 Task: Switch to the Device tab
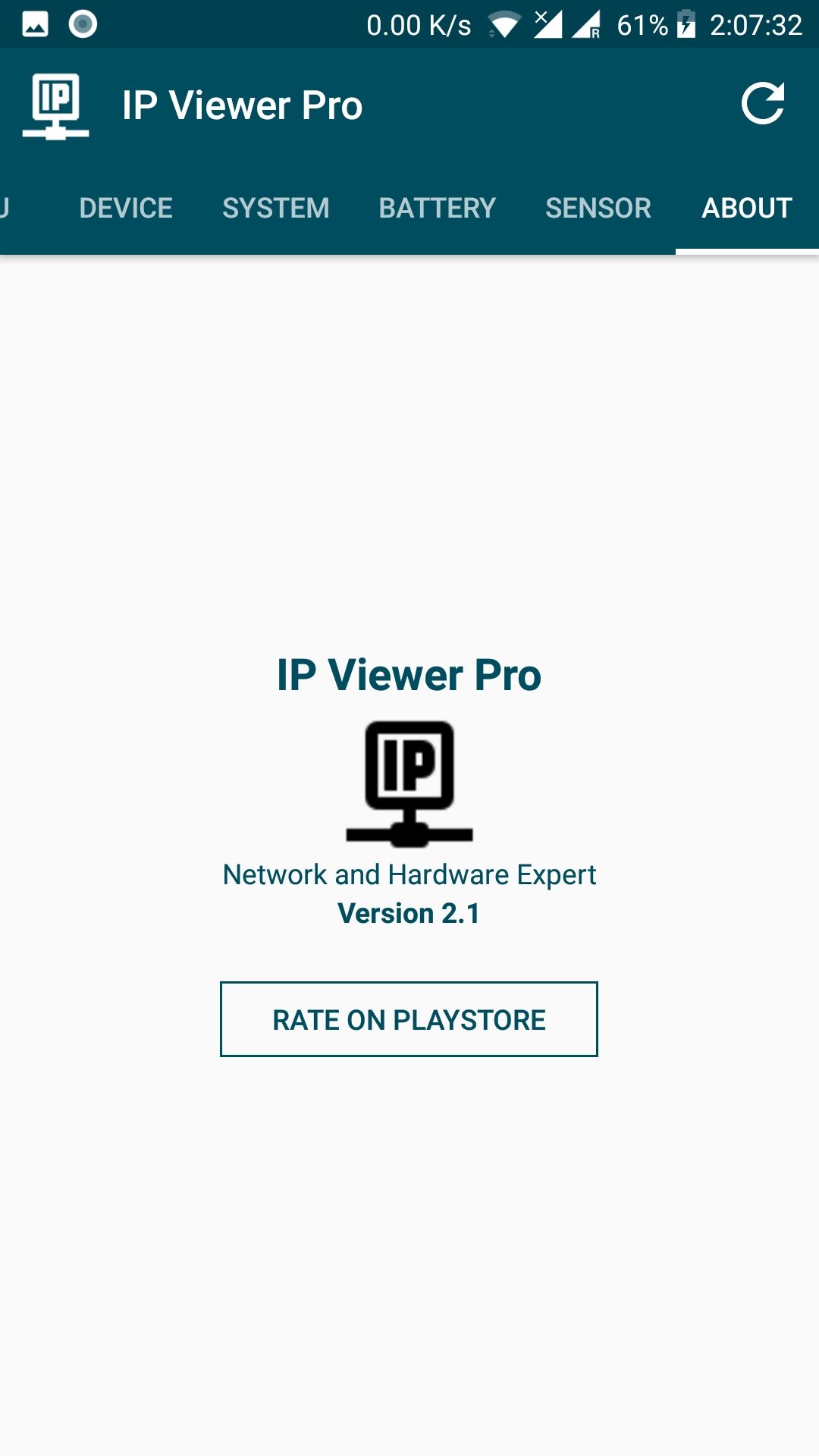coord(126,208)
